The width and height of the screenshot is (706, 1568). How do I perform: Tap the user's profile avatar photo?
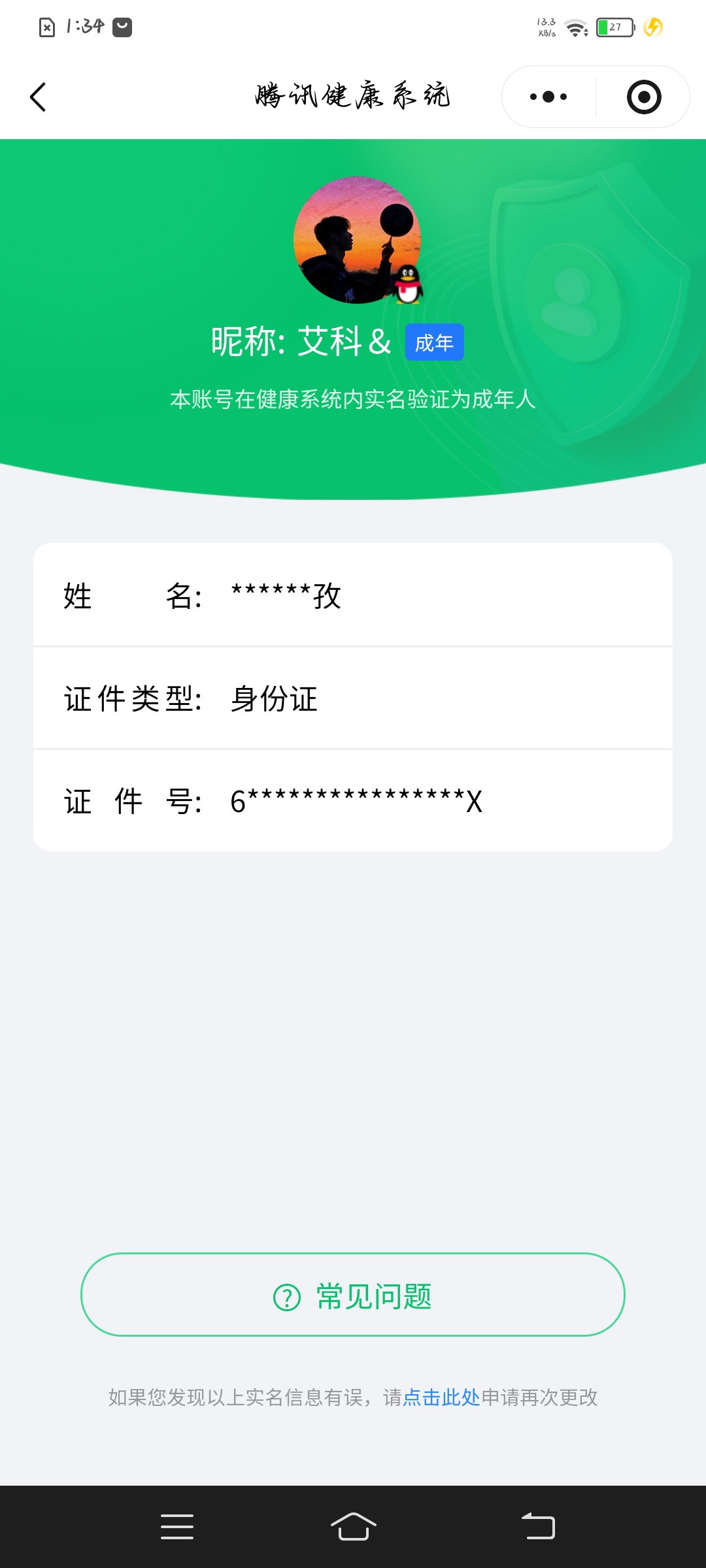pos(356,240)
